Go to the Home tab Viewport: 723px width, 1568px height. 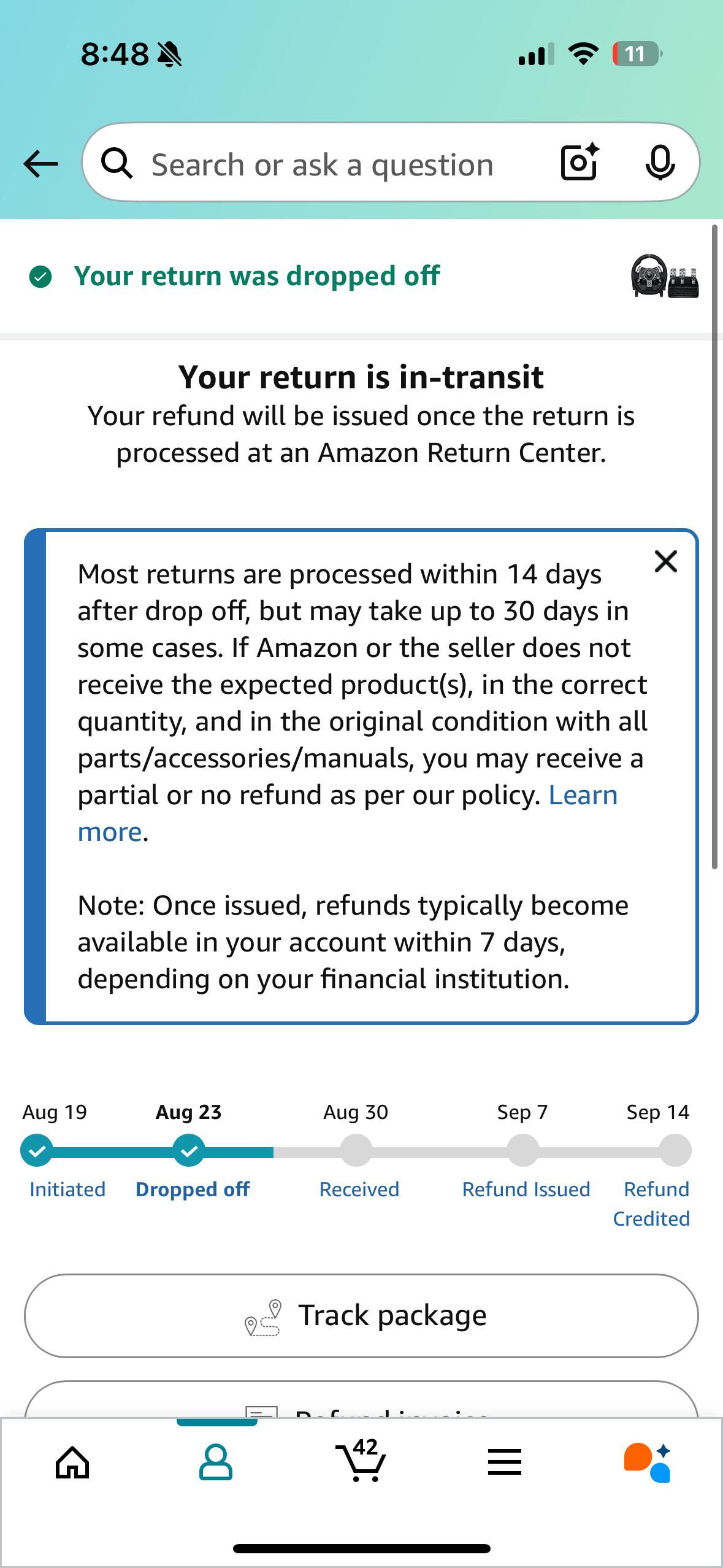click(72, 1463)
